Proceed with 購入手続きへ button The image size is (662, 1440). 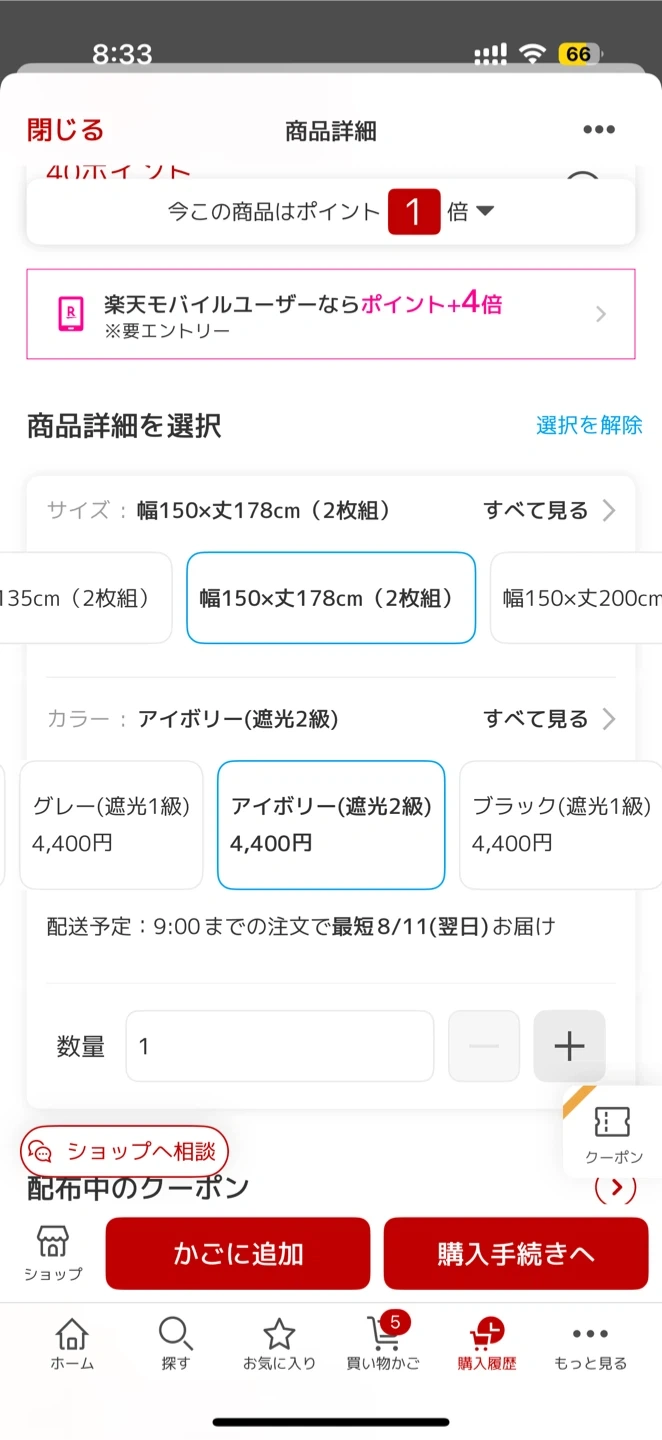(516, 1253)
